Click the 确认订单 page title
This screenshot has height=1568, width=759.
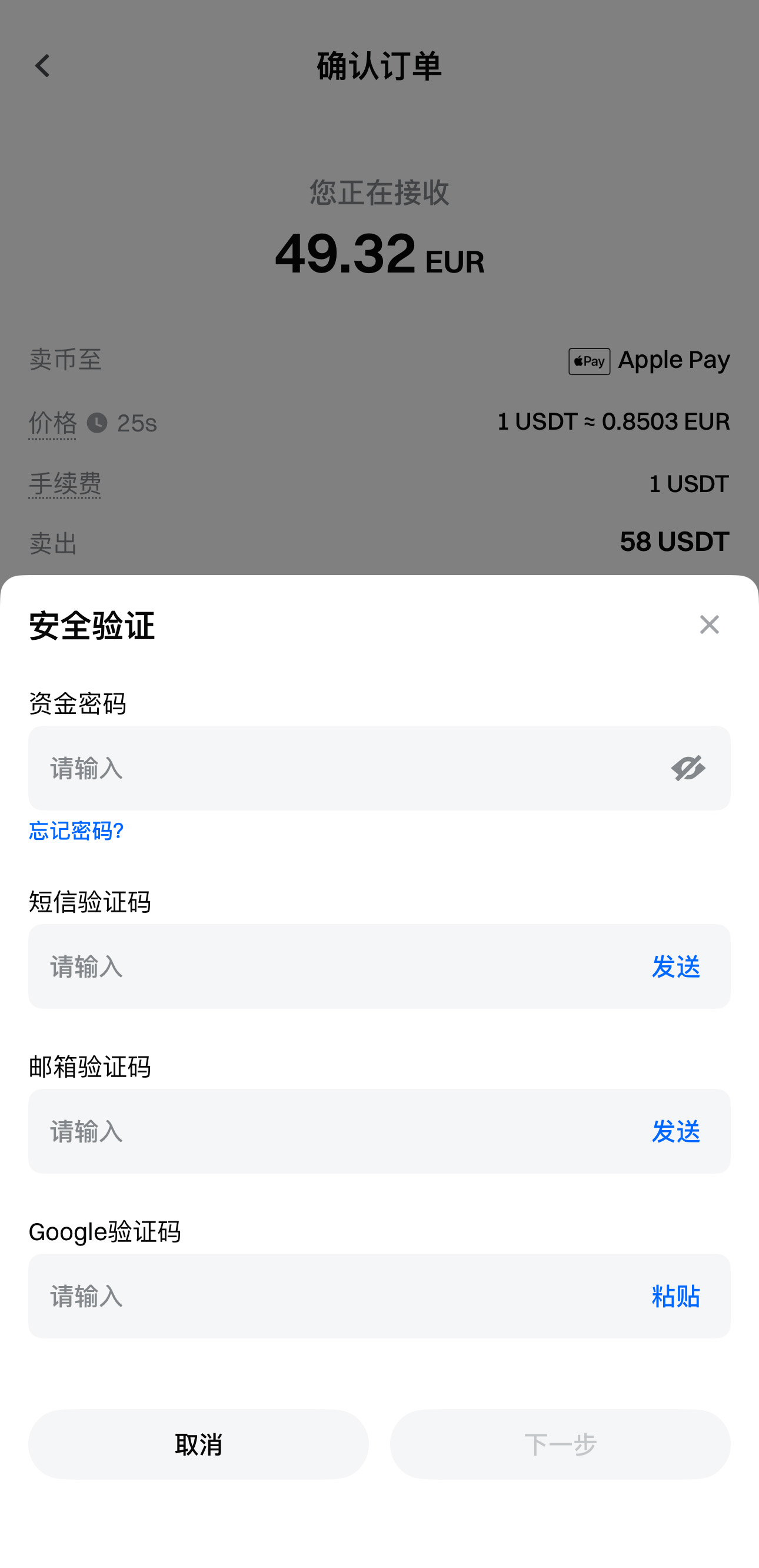(379, 66)
